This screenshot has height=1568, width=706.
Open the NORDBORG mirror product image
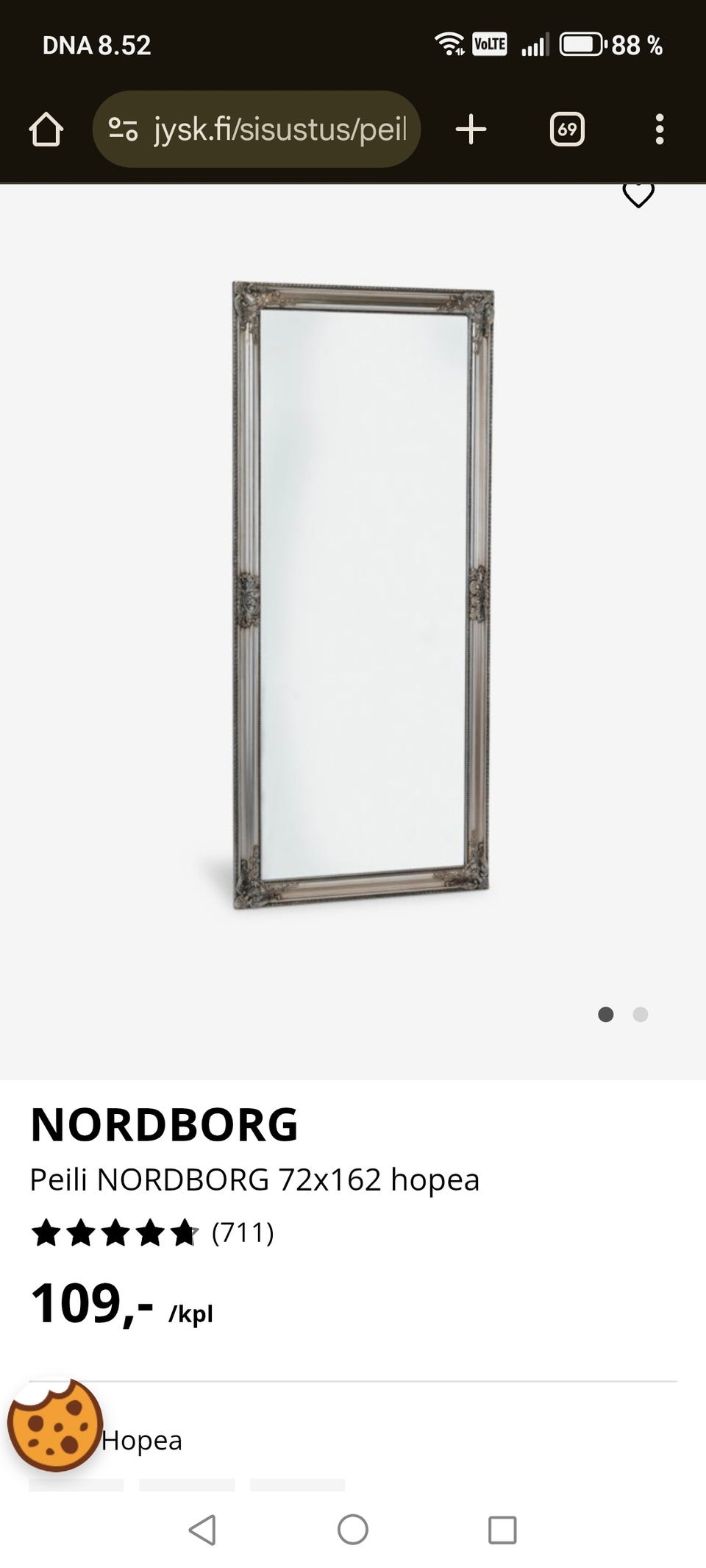362,595
